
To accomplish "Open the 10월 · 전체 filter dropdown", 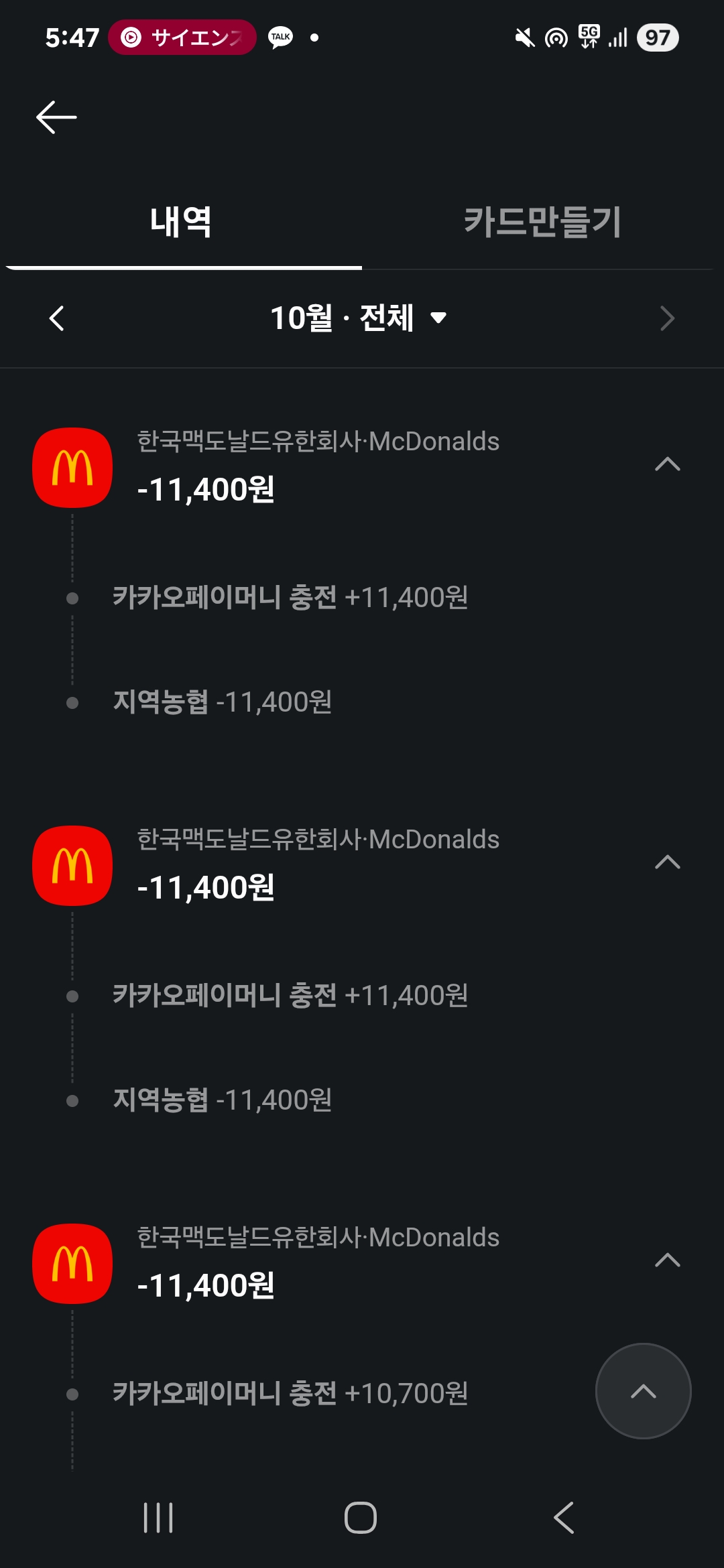I will 358,318.
